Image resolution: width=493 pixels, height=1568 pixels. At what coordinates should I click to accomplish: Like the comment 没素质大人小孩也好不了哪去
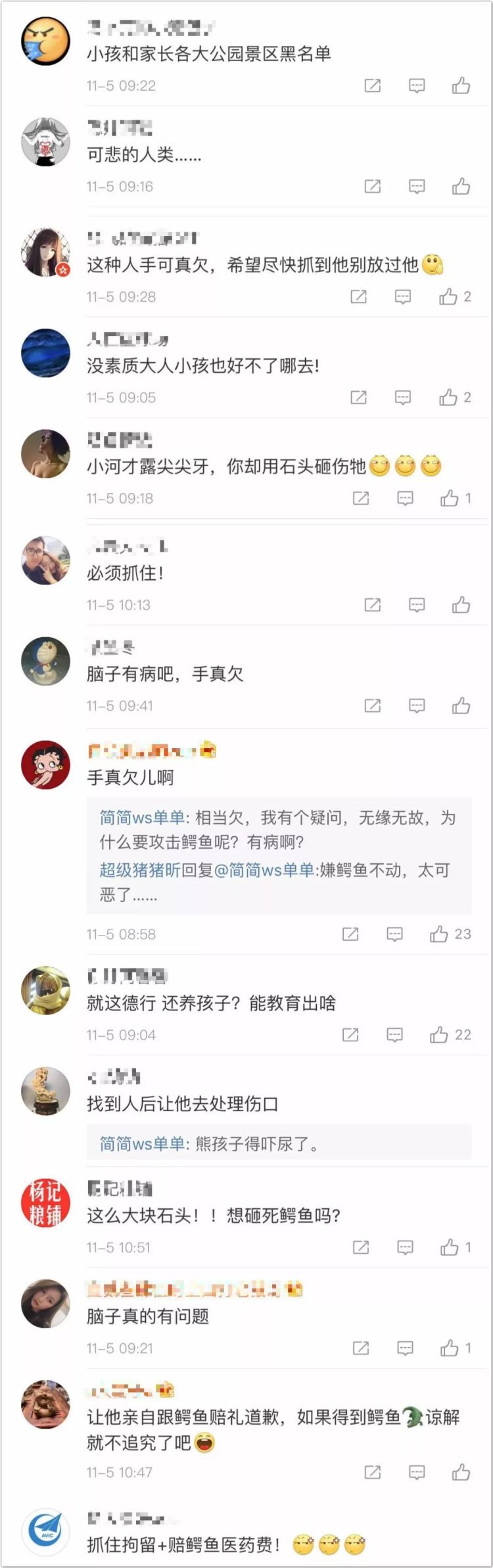click(x=449, y=397)
